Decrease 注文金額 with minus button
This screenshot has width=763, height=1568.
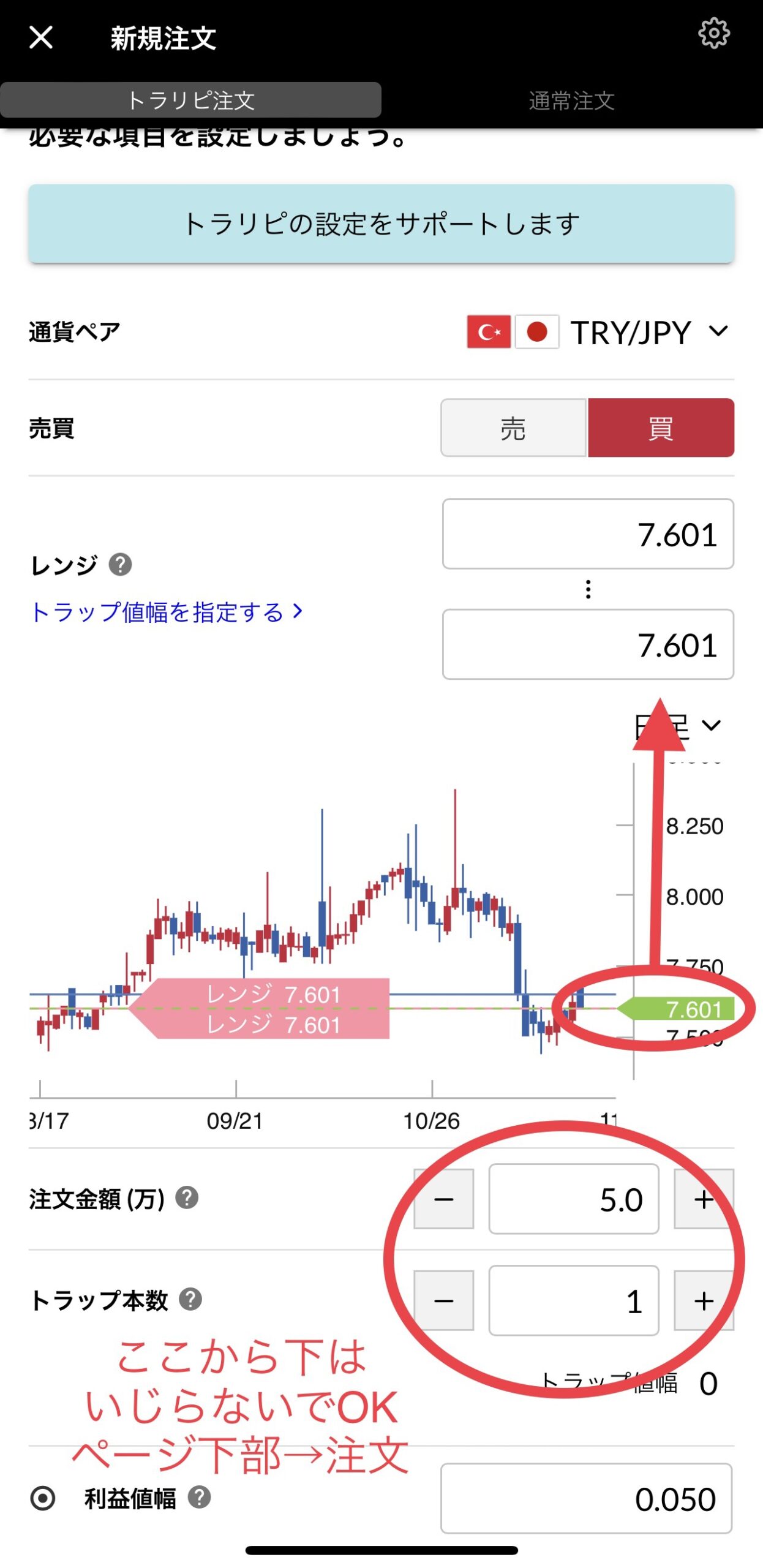coord(443,1199)
